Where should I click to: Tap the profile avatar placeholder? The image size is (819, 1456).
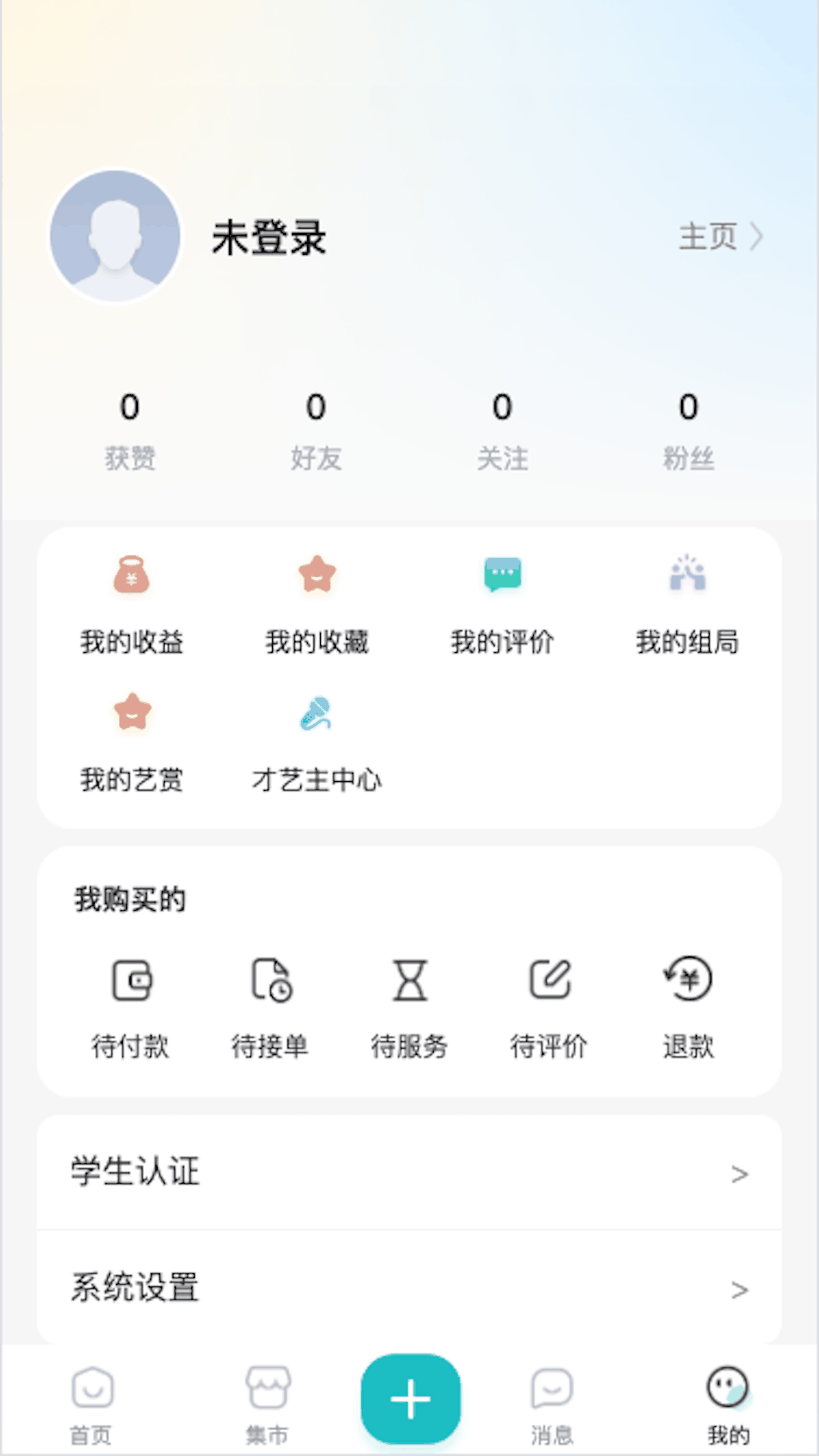pyautogui.click(x=115, y=236)
